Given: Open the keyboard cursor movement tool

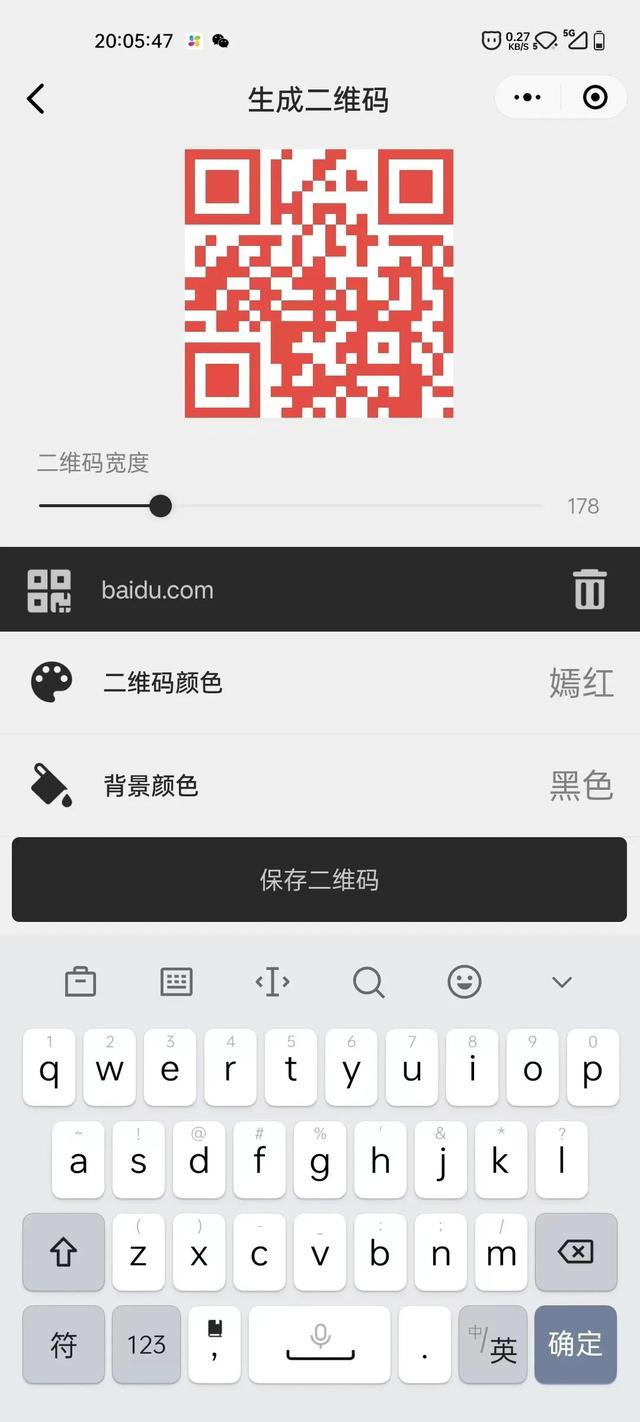Looking at the screenshot, I should (272, 982).
